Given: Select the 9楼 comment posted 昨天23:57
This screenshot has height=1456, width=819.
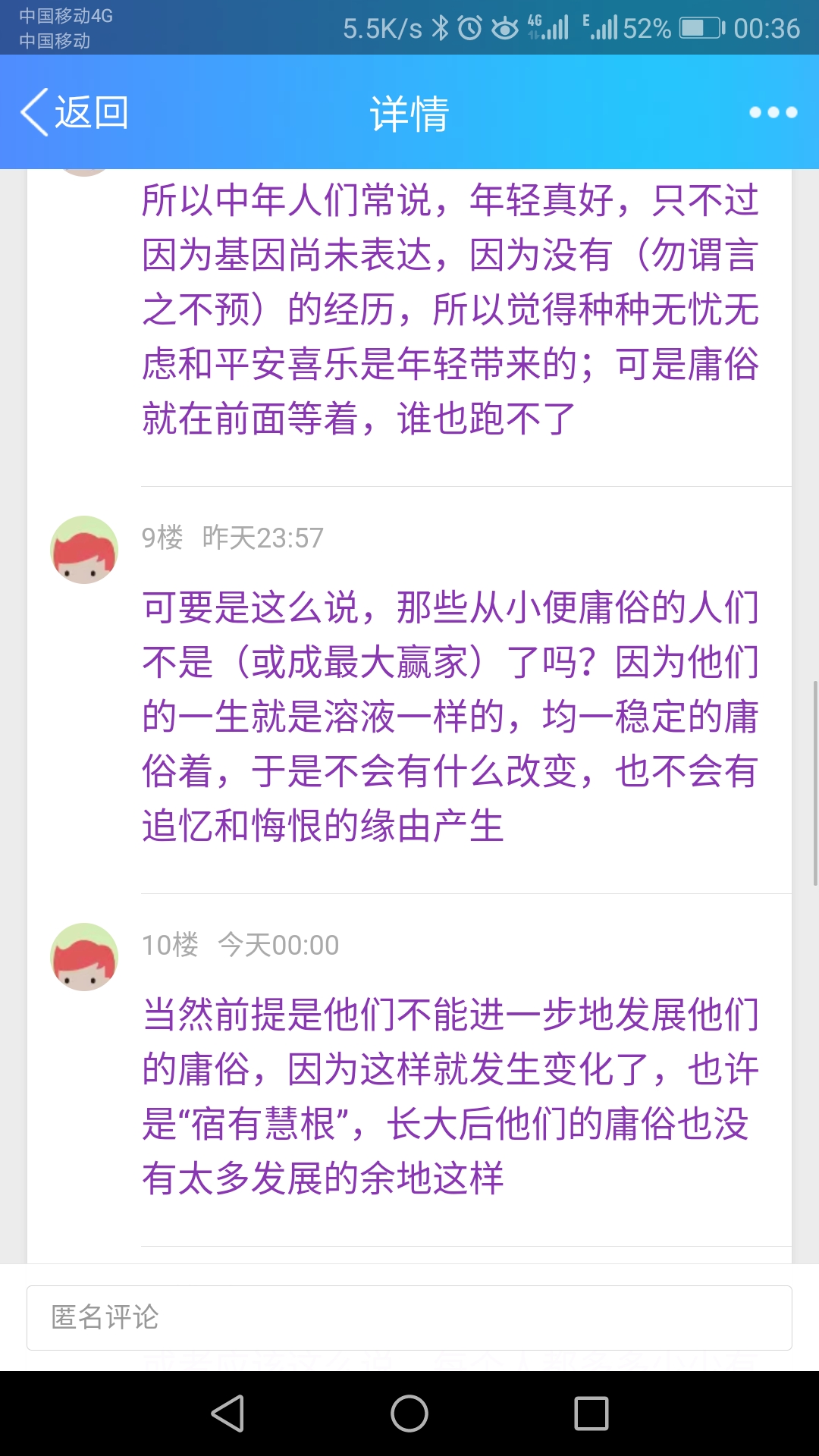Looking at the screenshot, I should [x=450, y=716].
